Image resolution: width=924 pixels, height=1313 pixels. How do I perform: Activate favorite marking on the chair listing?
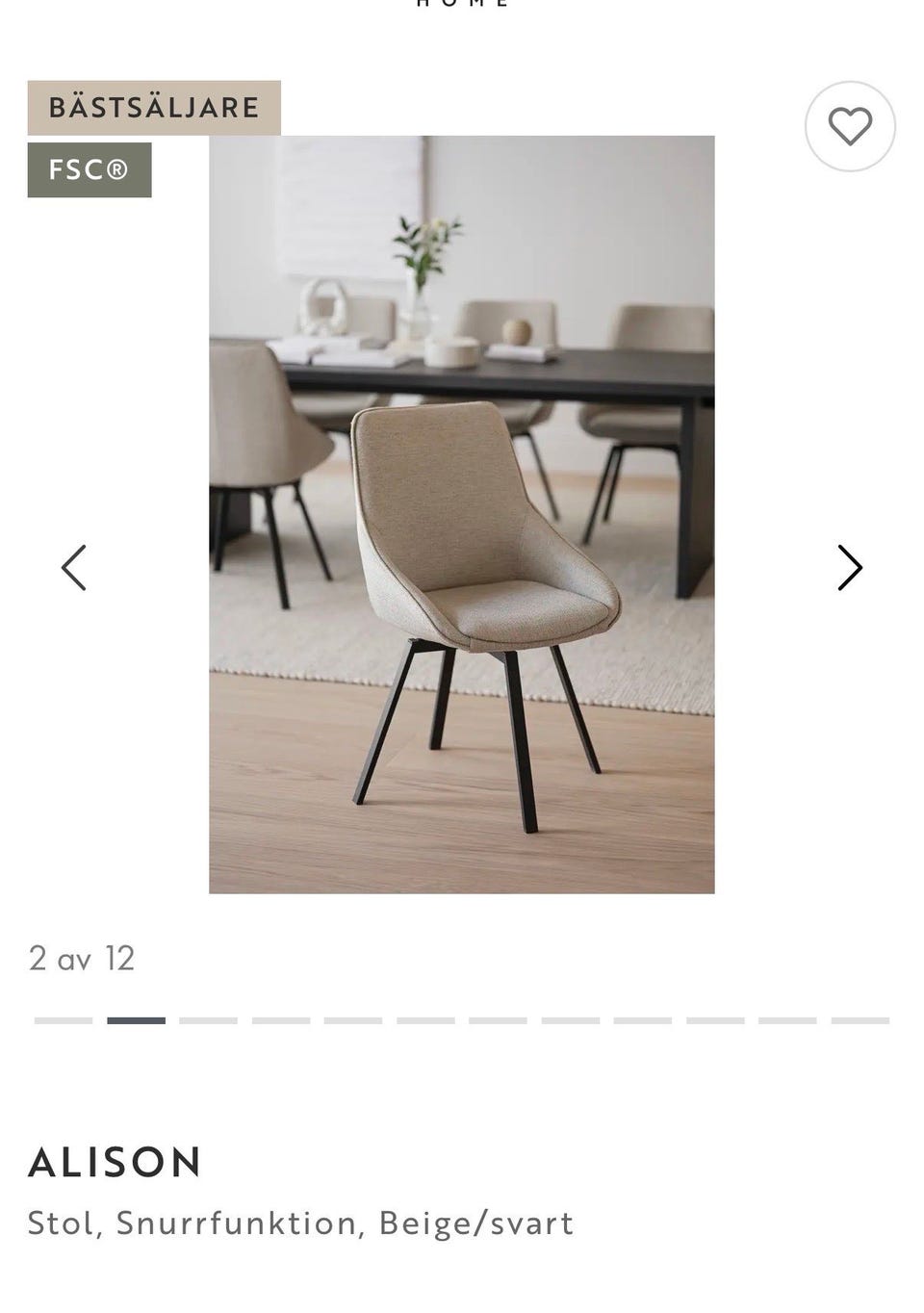[850, 126]
